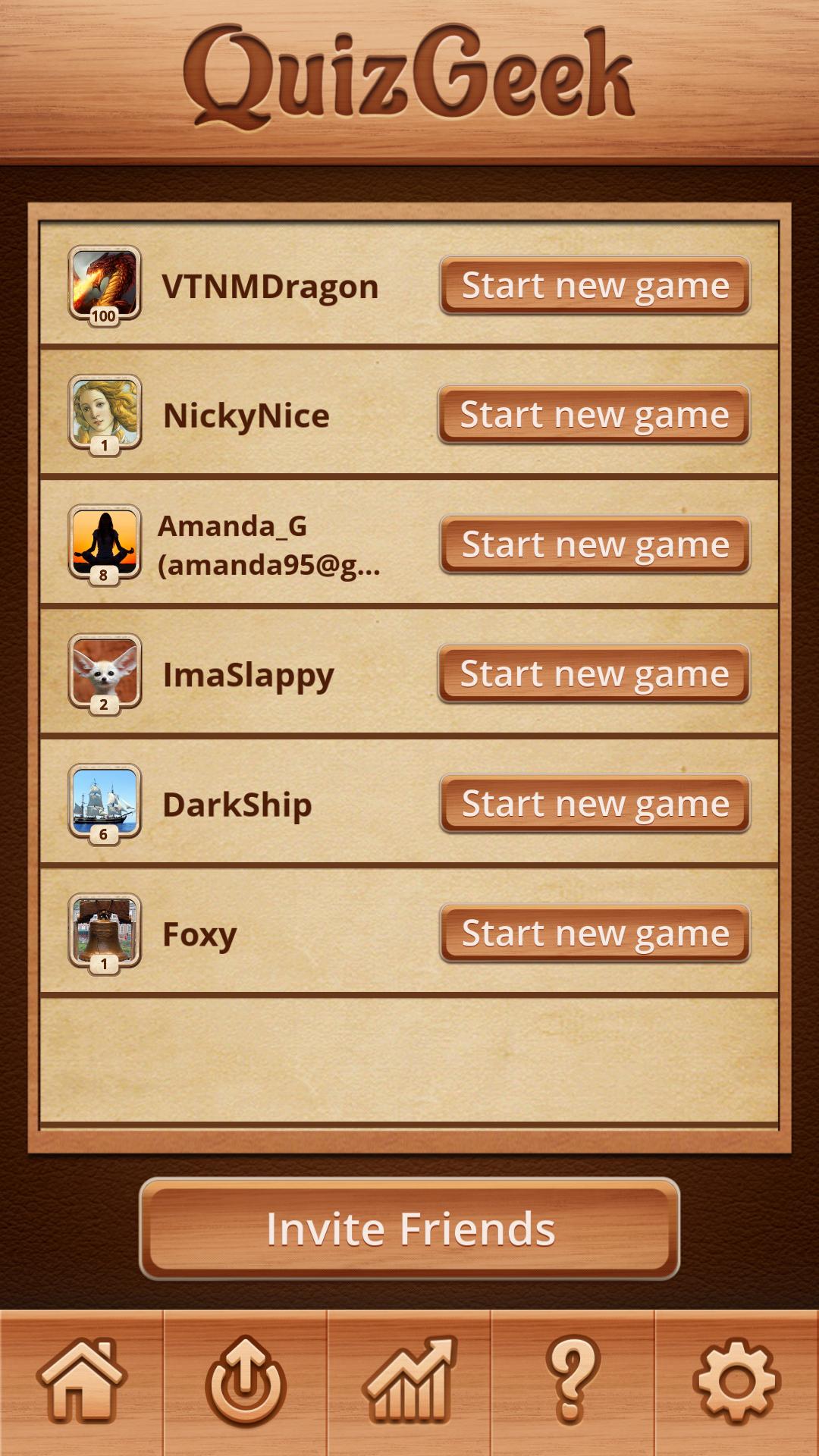Image resolution: width=819 pixels, height=1456 pixels.
Task: Tap Amanda_G's meditation avatar icon
Action: point(105,540)
